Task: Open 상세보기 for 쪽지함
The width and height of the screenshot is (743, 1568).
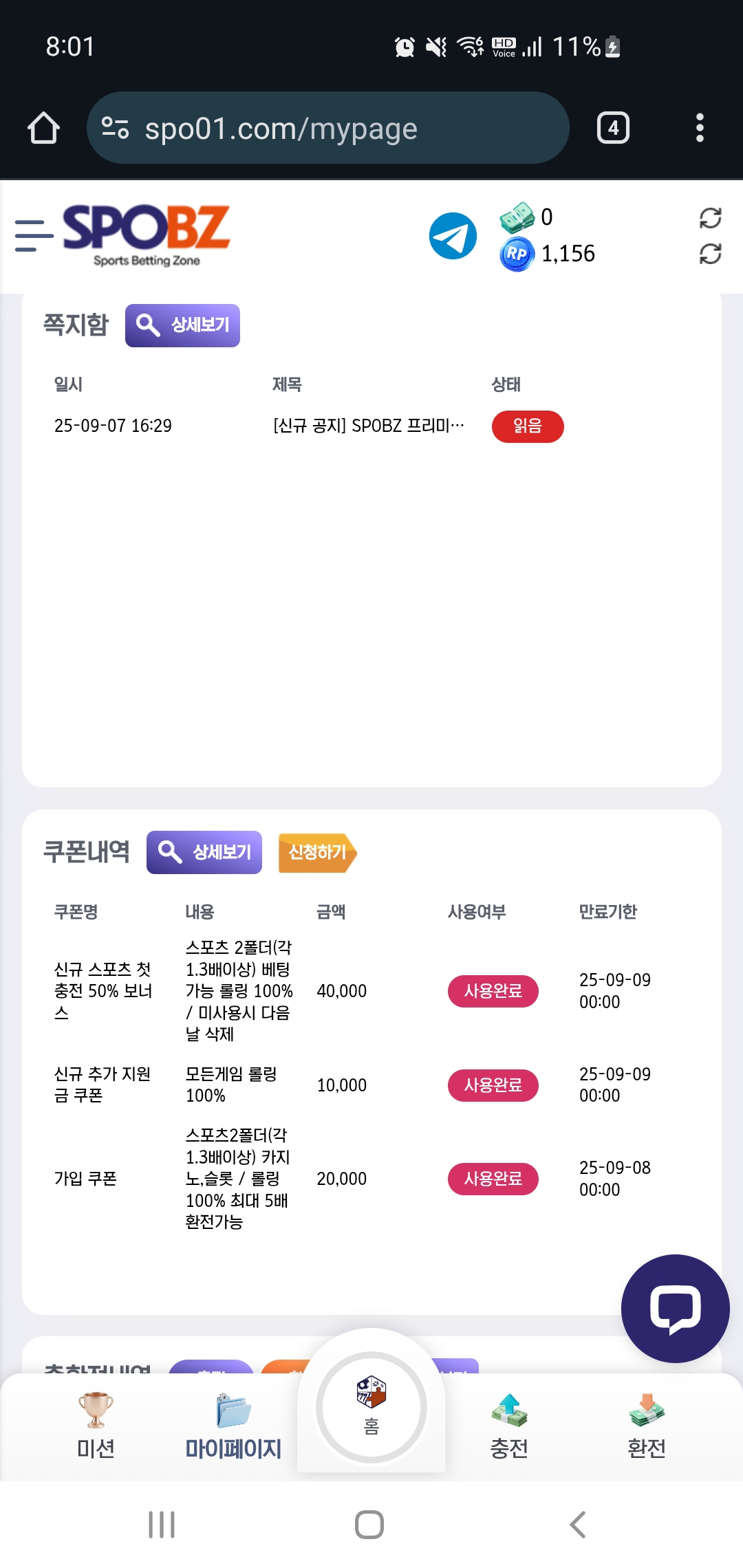Action: pyautogui.click(x=182, y=325)
